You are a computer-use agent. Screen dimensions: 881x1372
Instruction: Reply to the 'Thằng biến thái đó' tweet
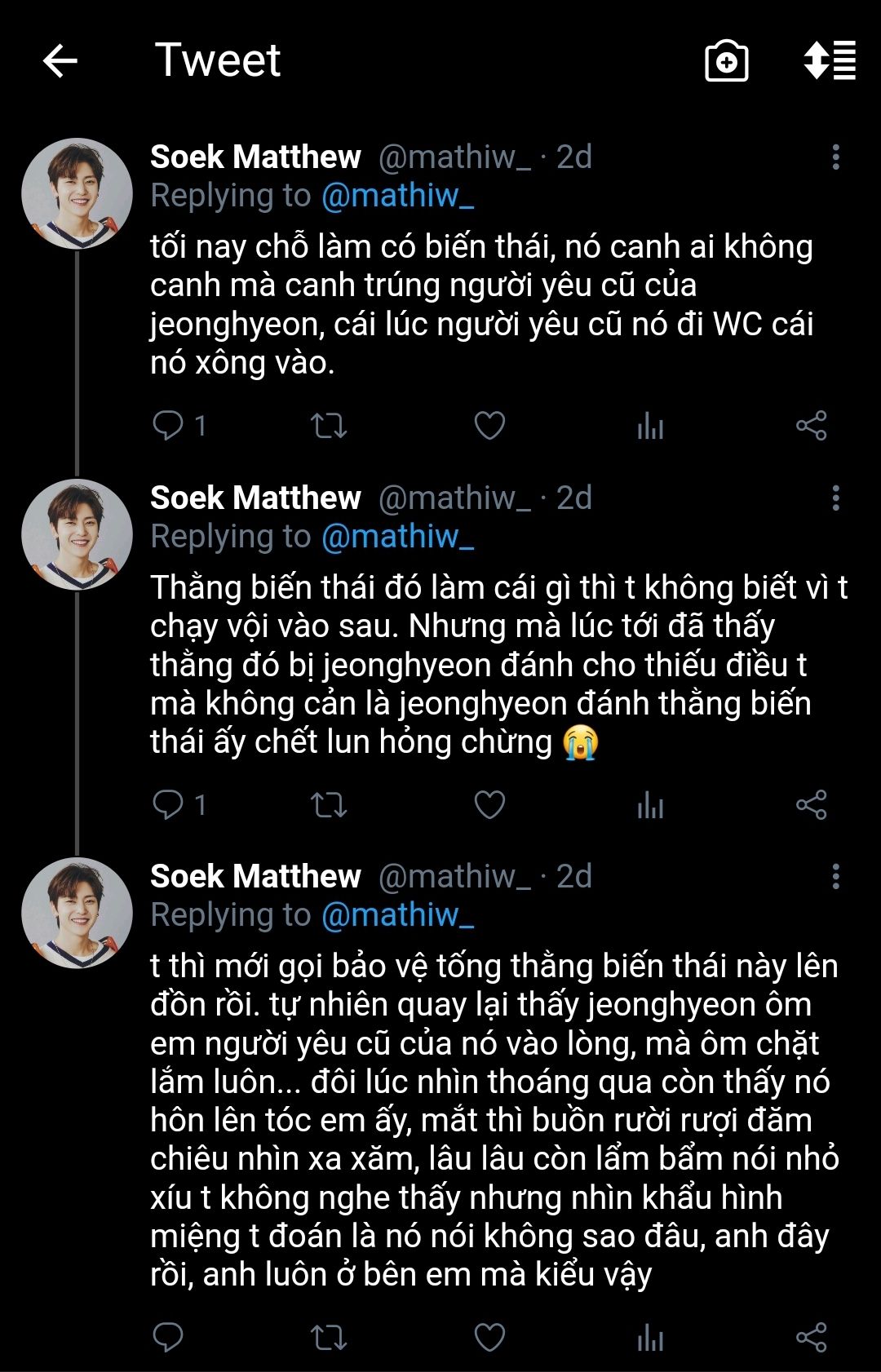169,804
